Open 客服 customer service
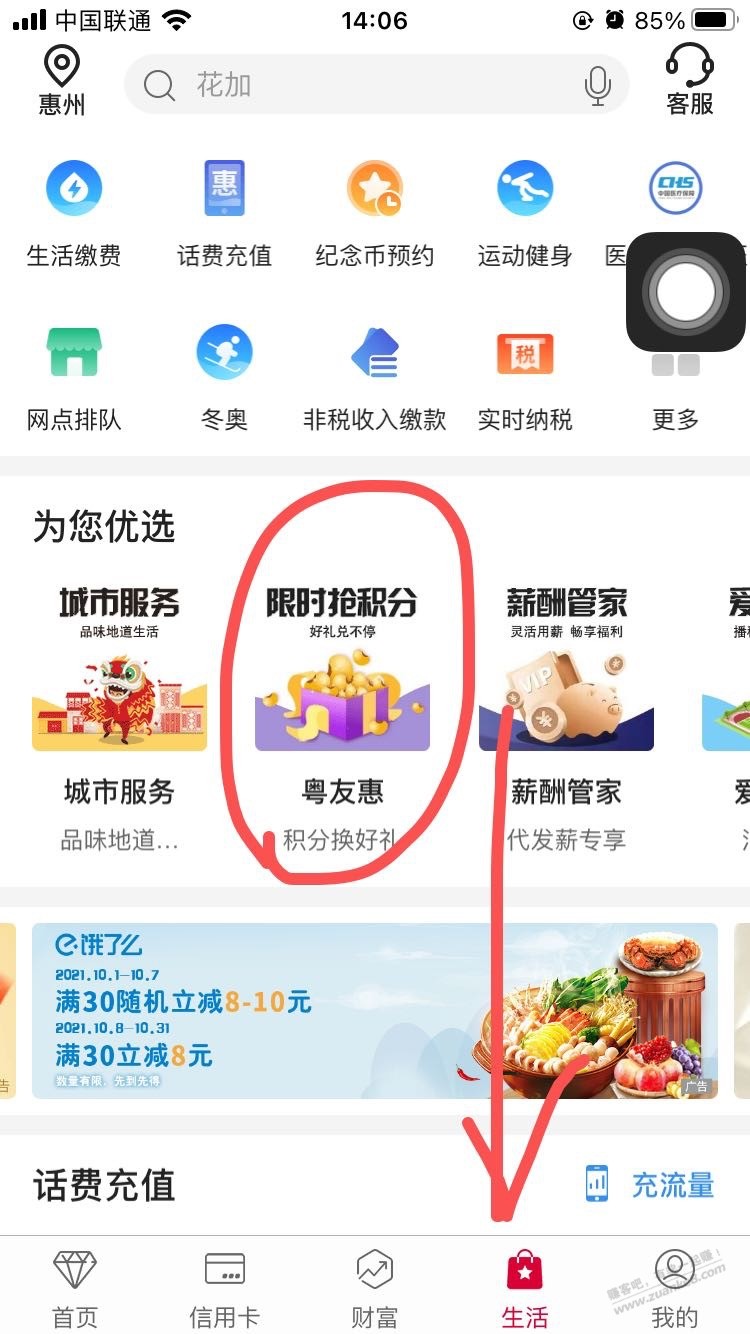750x1334 pixels. coord(690,80)
